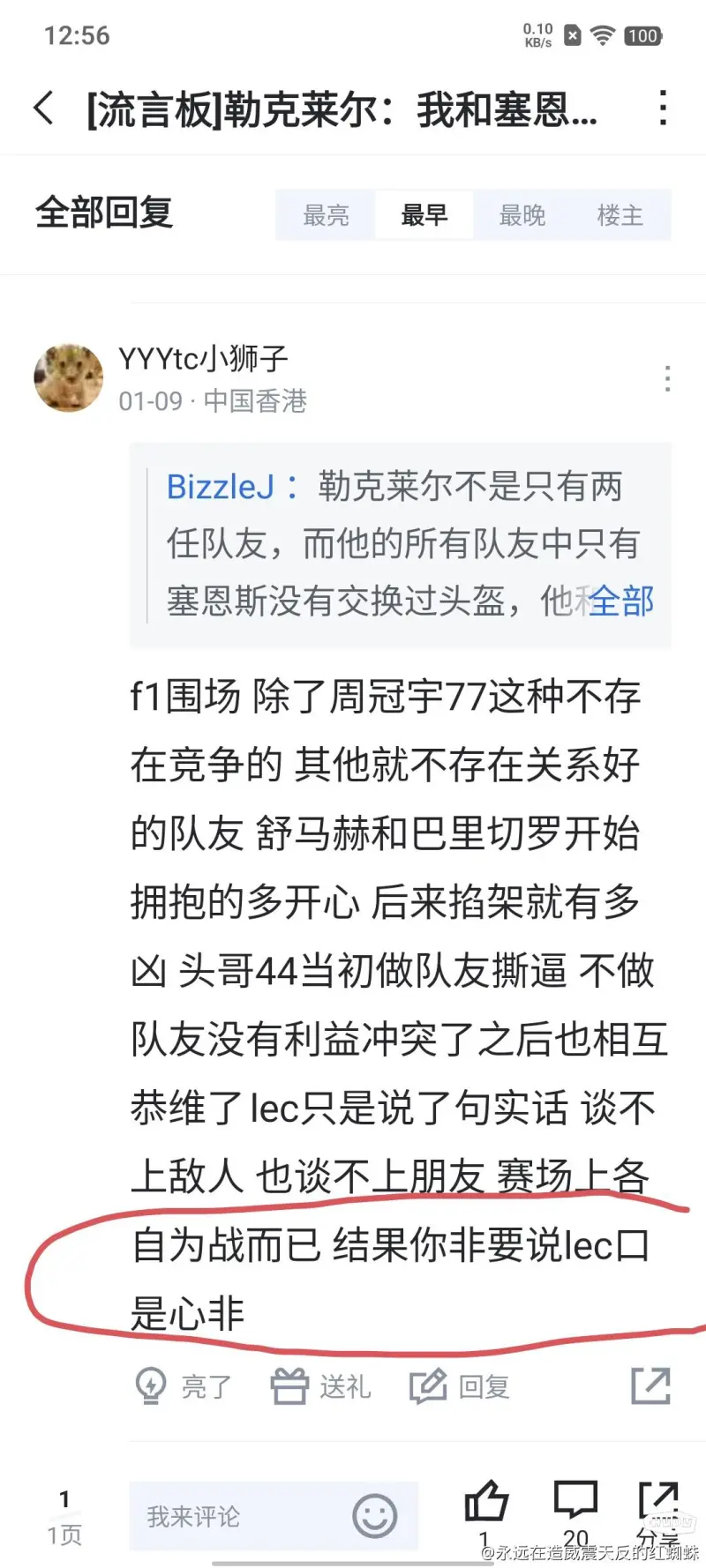Reply to YYYtc小狮子's comment with 回复
Image resolution: width=706 pixels, height=1568 pixels.
[x=460, y=1386]
